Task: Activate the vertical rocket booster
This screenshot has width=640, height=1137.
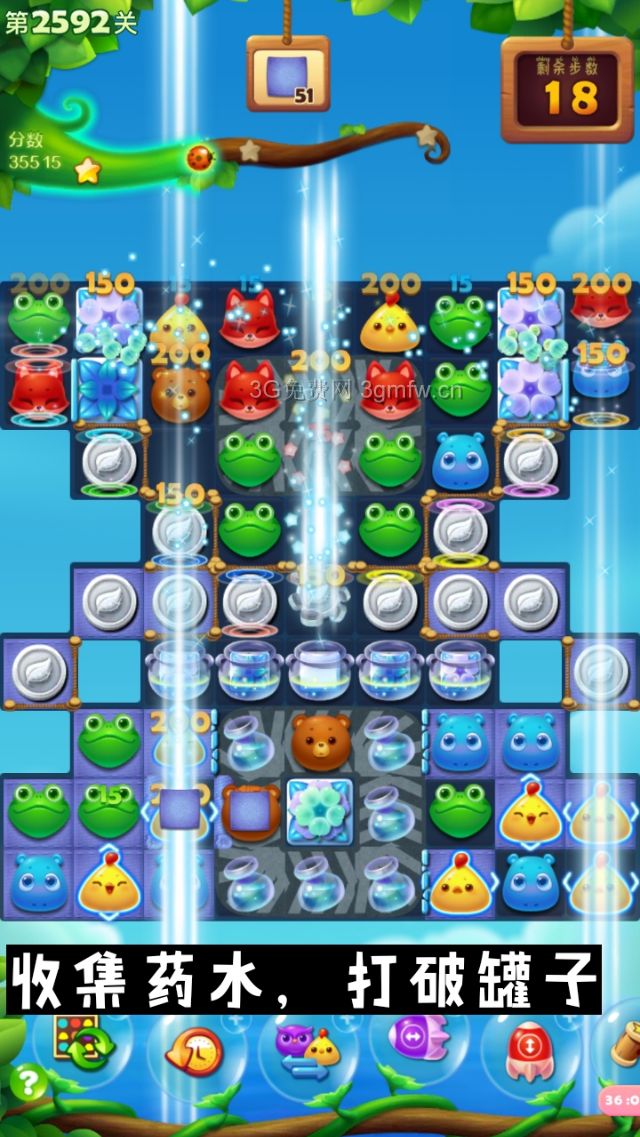Action: pyautogui.click(x=528, y=1048)
